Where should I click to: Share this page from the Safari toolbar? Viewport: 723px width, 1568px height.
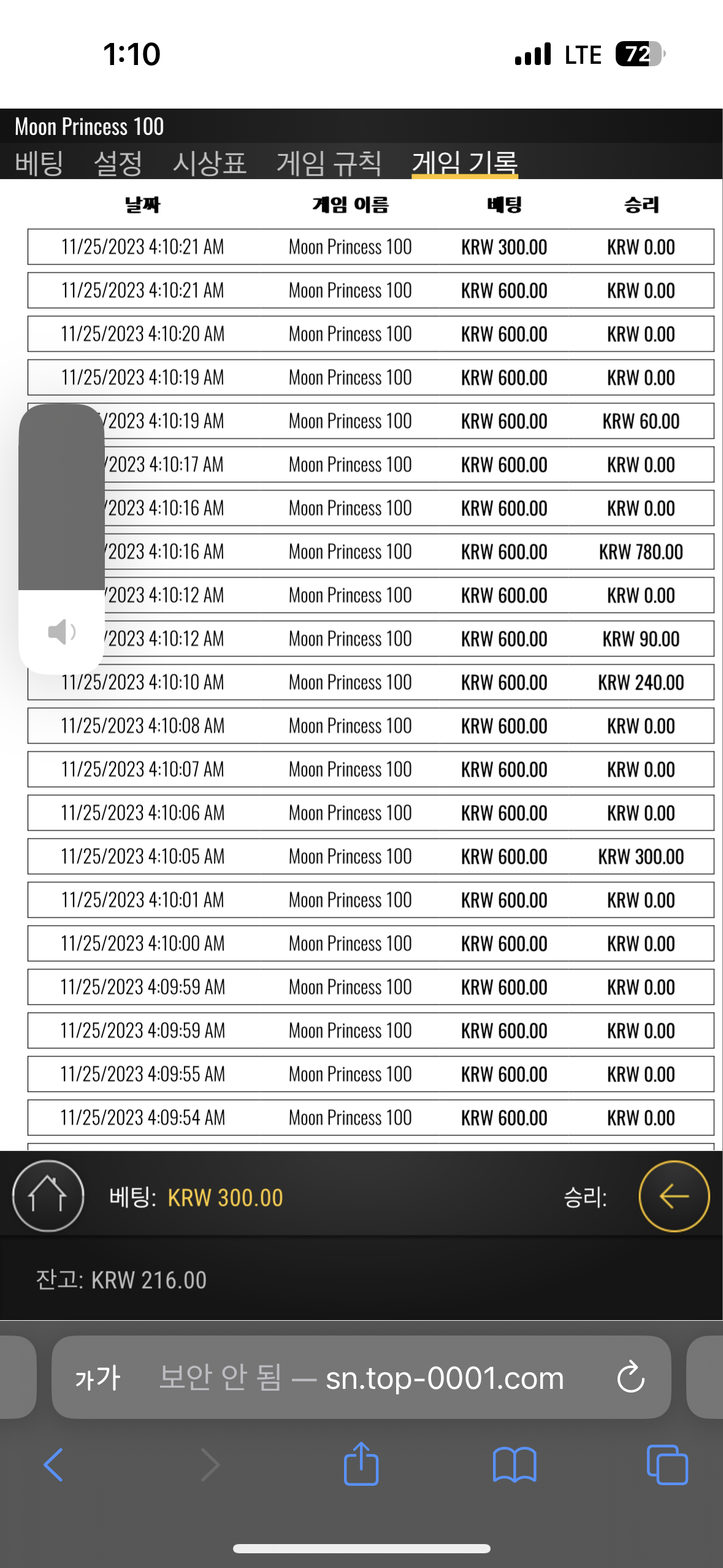(361, 1463)
